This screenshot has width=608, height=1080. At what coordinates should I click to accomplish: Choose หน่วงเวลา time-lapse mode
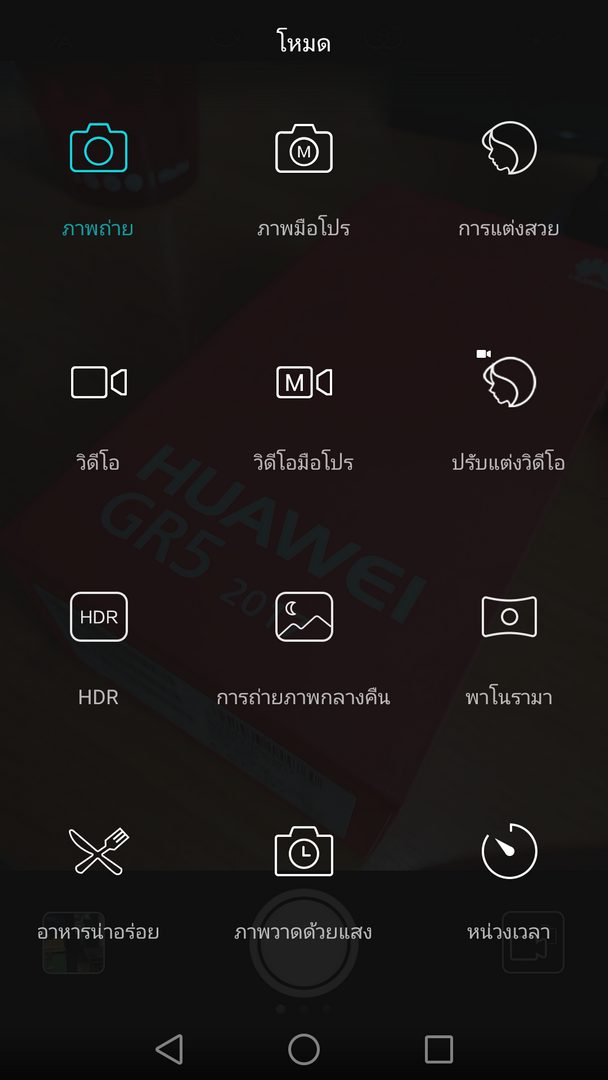508,852
